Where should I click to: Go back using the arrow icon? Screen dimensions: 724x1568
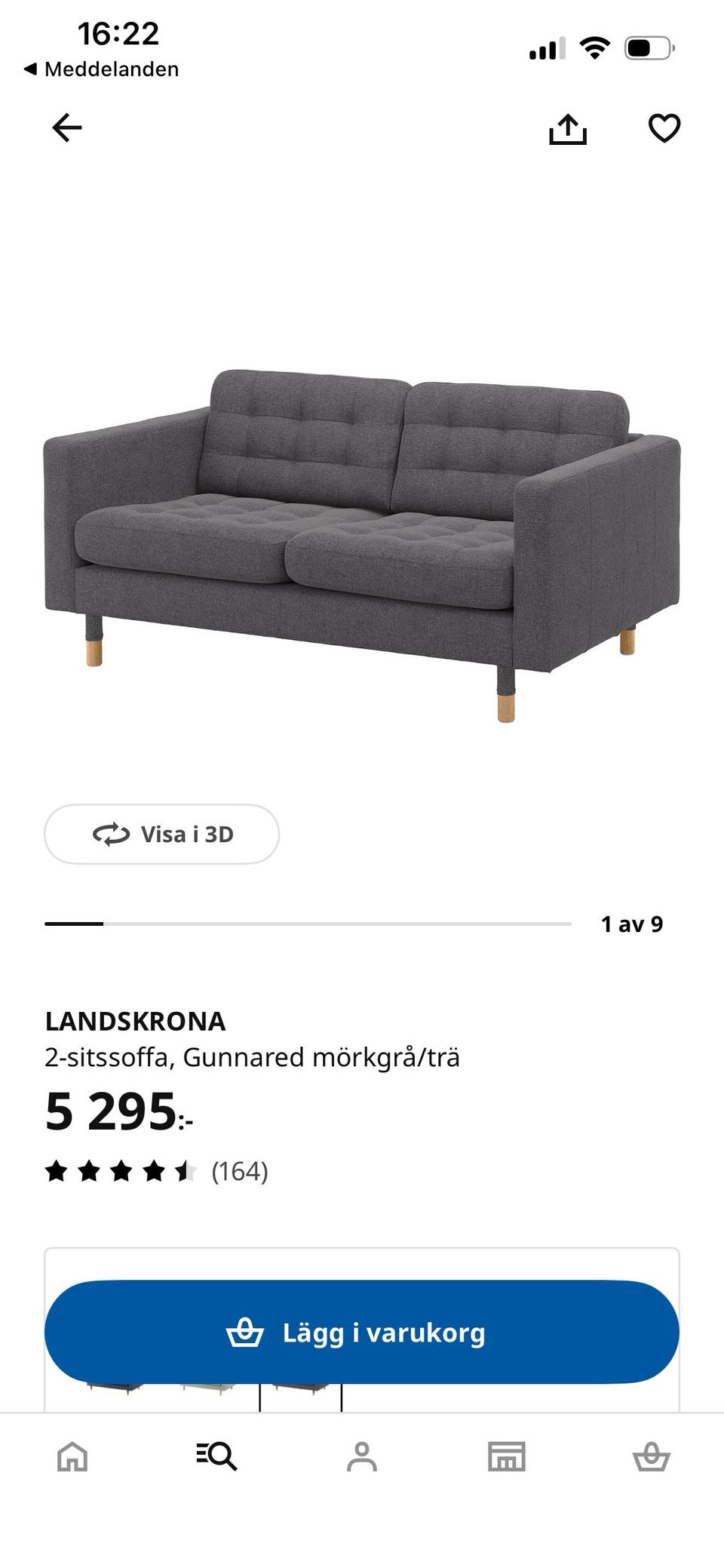66,128
